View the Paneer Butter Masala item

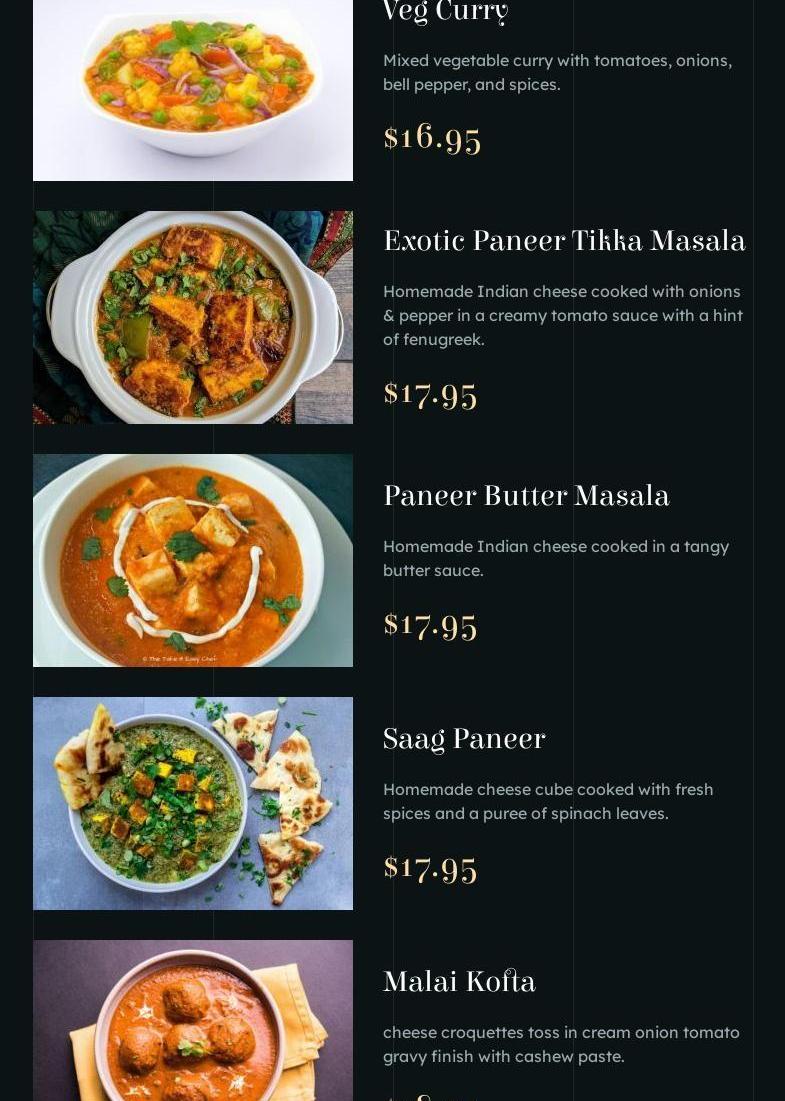(526, 496)
